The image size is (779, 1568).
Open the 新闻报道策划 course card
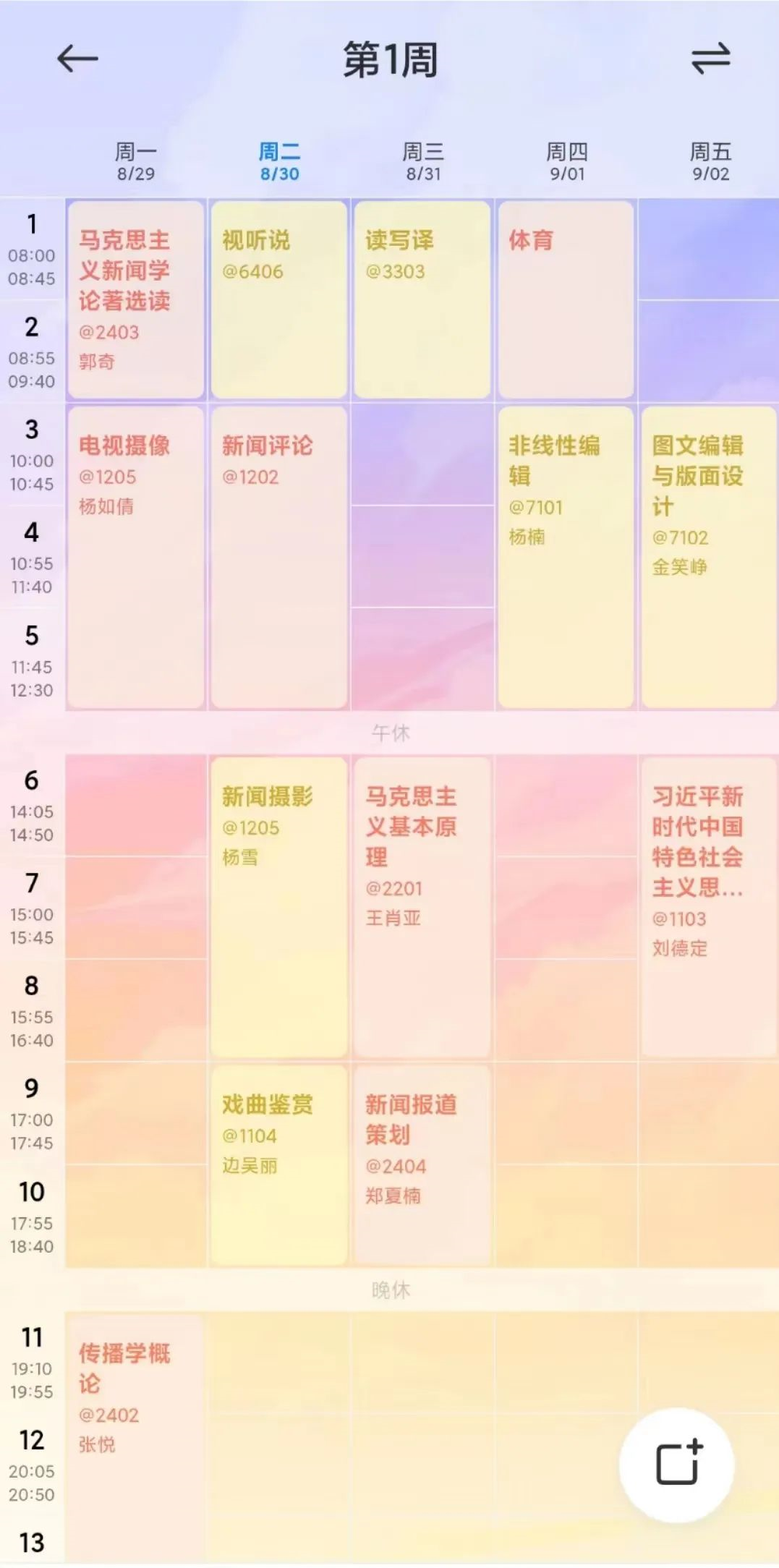[x=422, y=1164]
